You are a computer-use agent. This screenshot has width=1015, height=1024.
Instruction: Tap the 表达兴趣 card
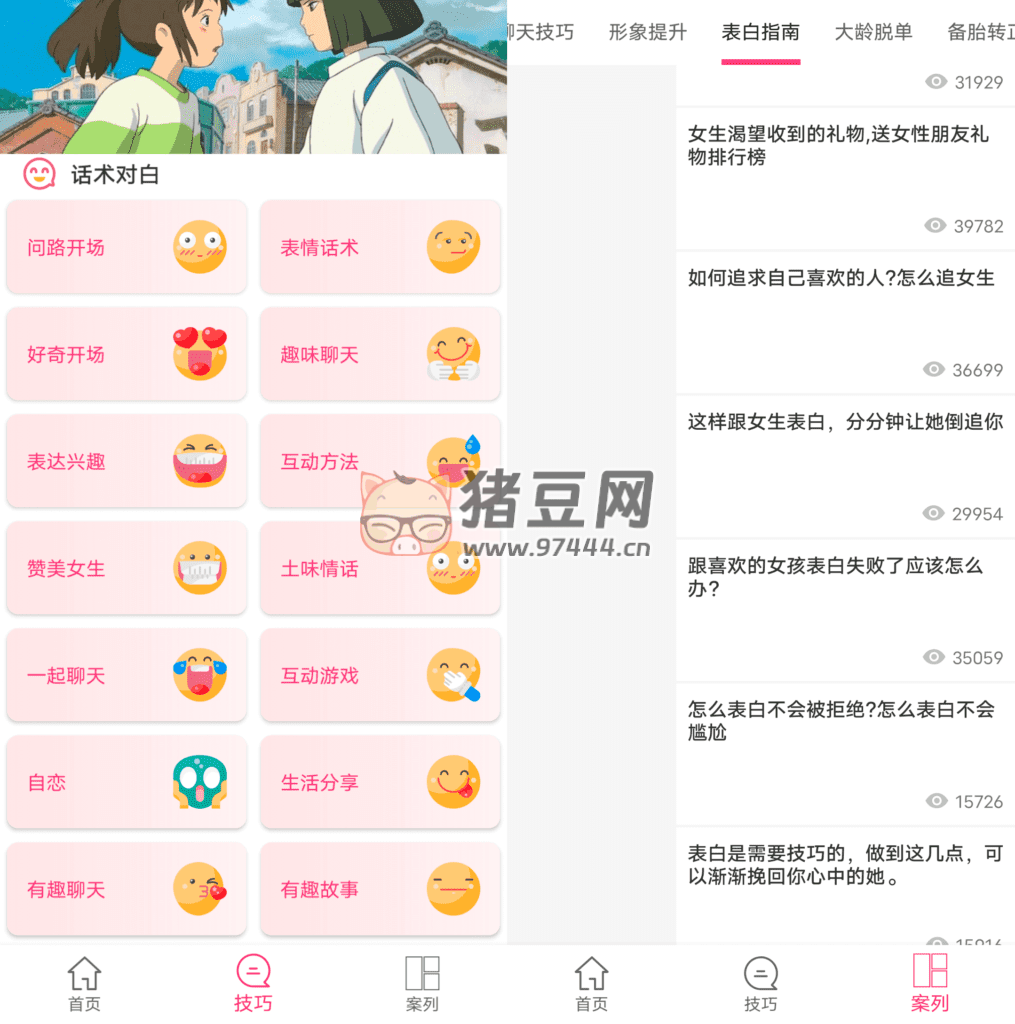(126, 461)
